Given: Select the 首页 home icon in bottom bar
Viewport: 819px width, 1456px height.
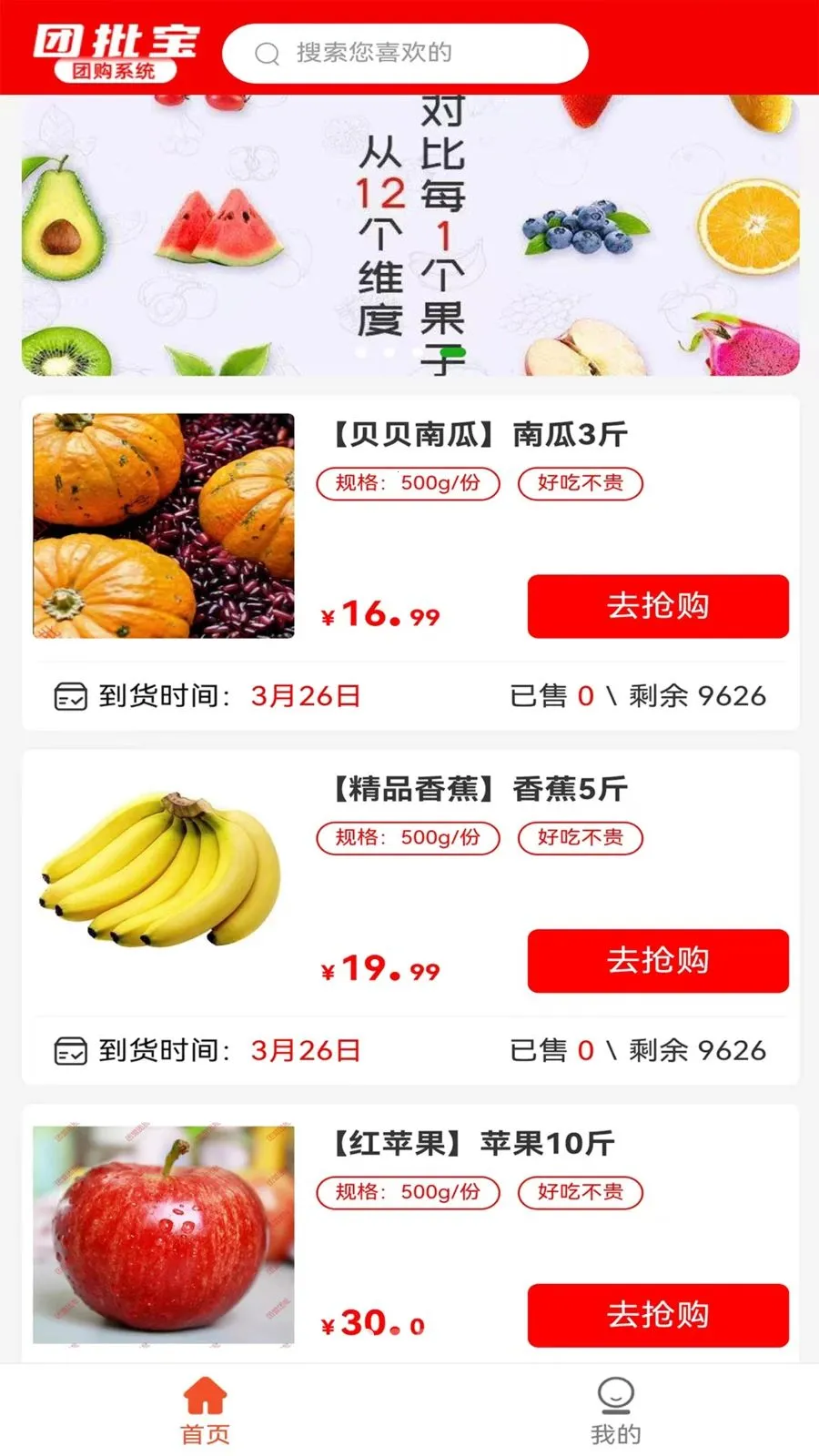Looking at the screenshot, I should tap(203, 1392).
